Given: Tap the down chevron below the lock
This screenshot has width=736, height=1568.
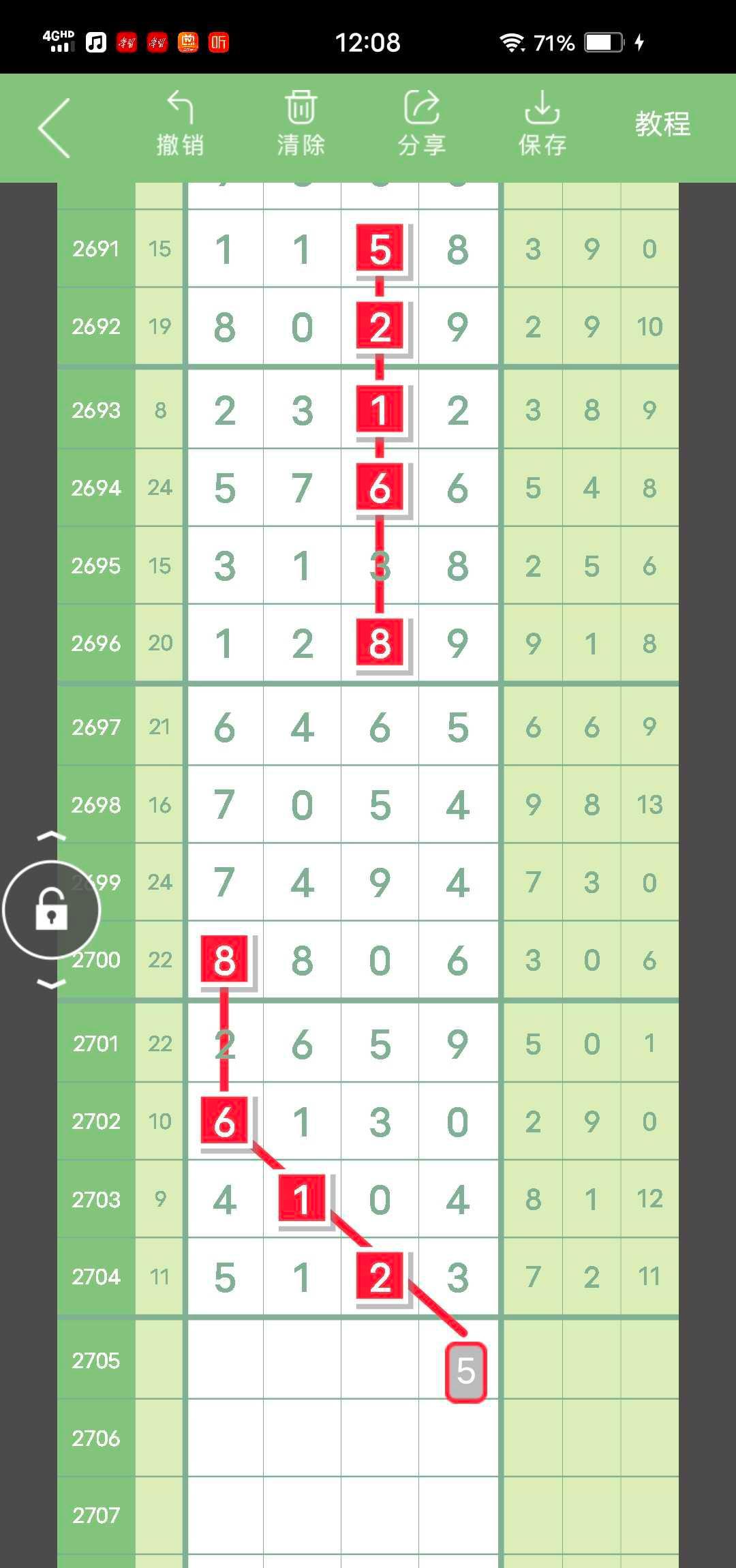Looking at the screenshot, I should point(51,984).
